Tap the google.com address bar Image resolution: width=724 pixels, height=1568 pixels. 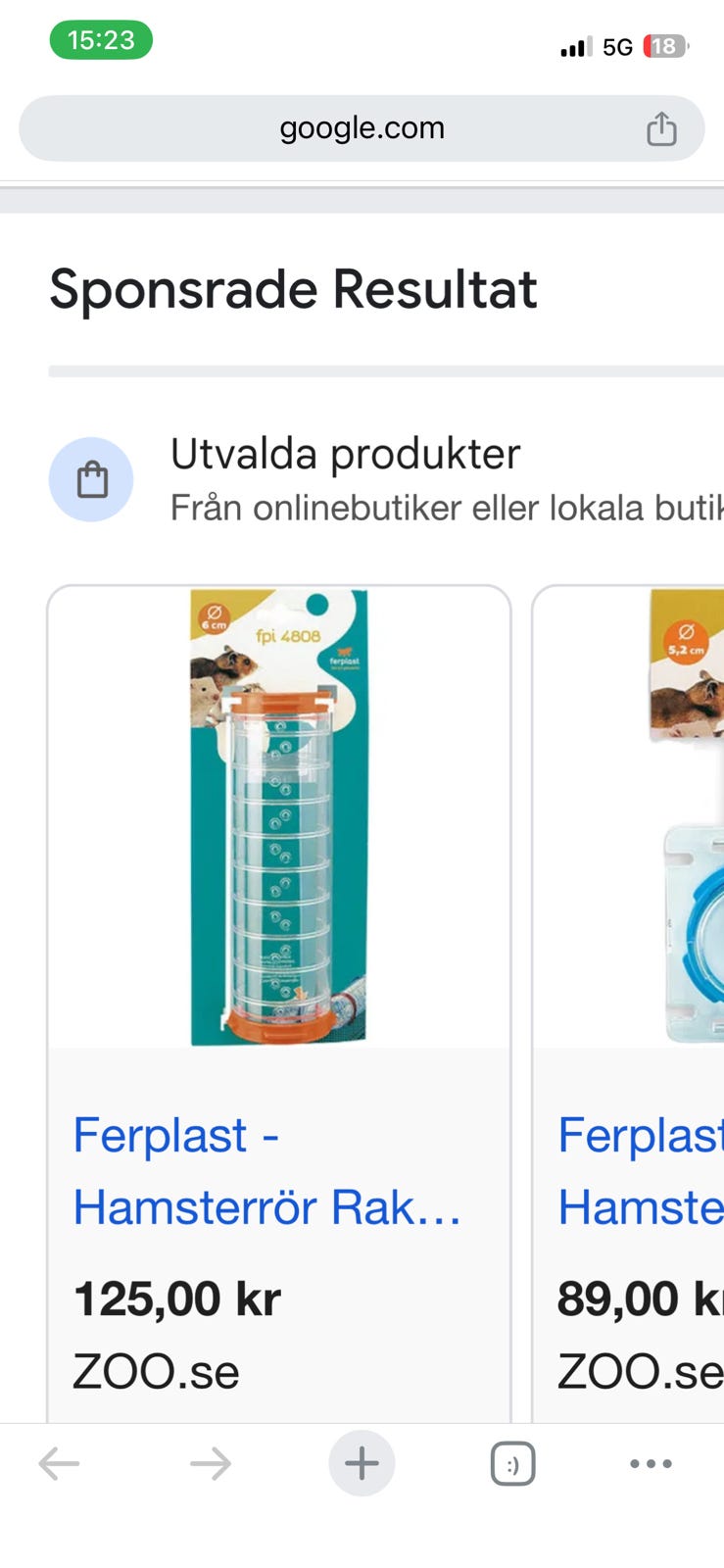click(x=362, y=128)
